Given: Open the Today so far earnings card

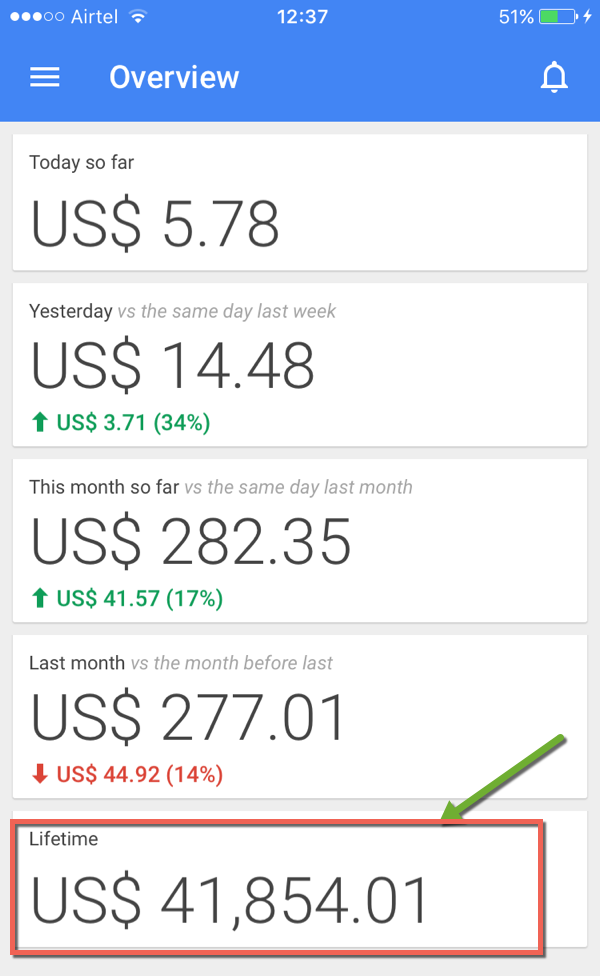Looking at the screenshot, I should click(x=299, y=202).
